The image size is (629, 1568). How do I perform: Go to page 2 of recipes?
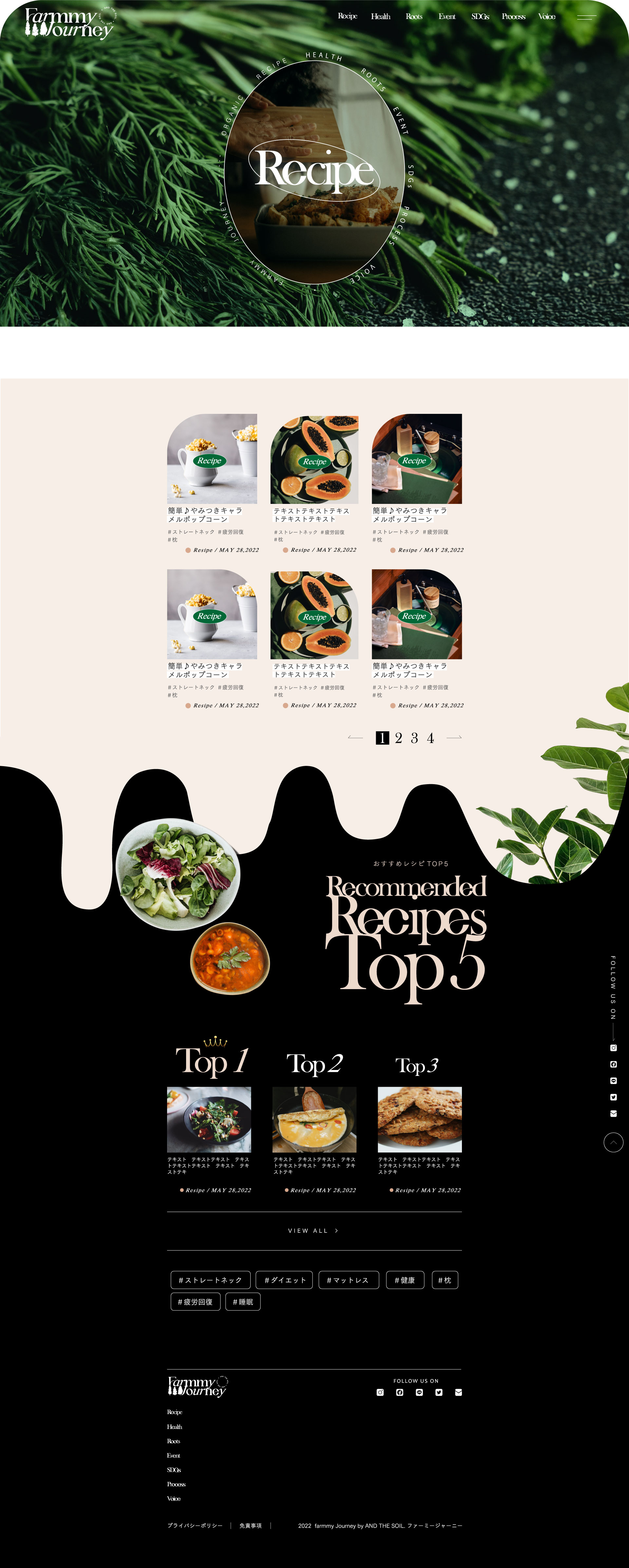tap(398, 738)
